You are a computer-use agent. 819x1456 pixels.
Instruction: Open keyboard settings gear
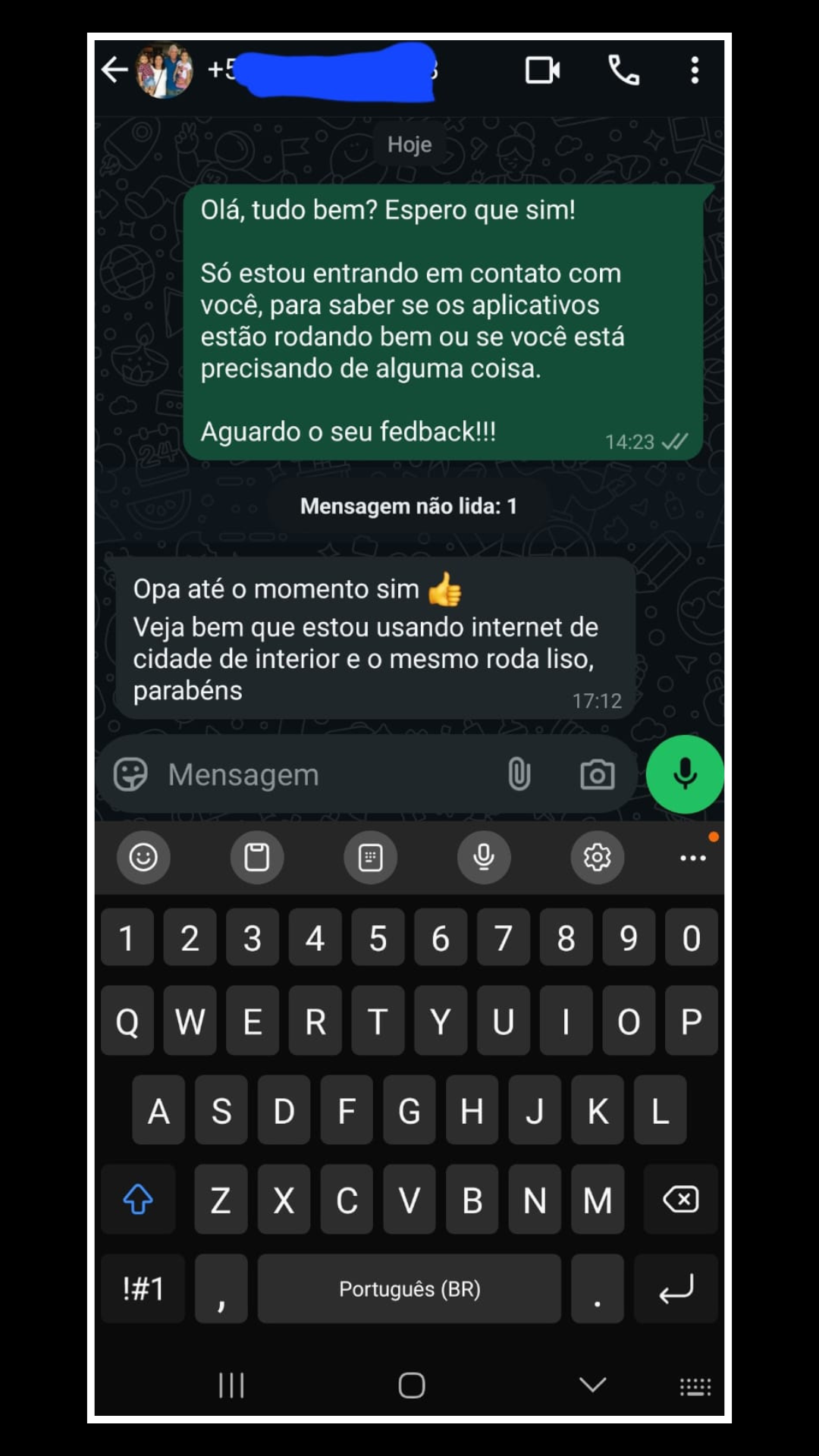(598, 858)
